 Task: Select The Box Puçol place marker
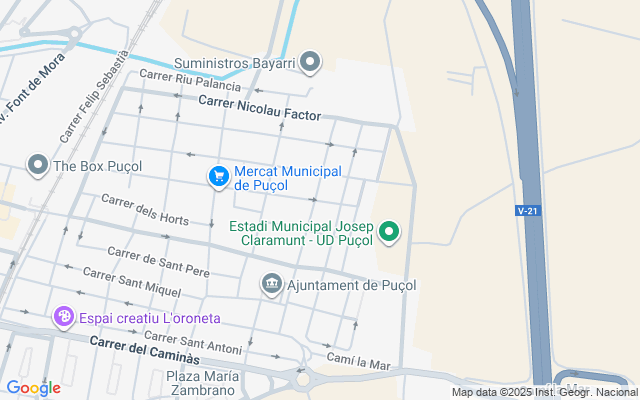pos(38,165)
